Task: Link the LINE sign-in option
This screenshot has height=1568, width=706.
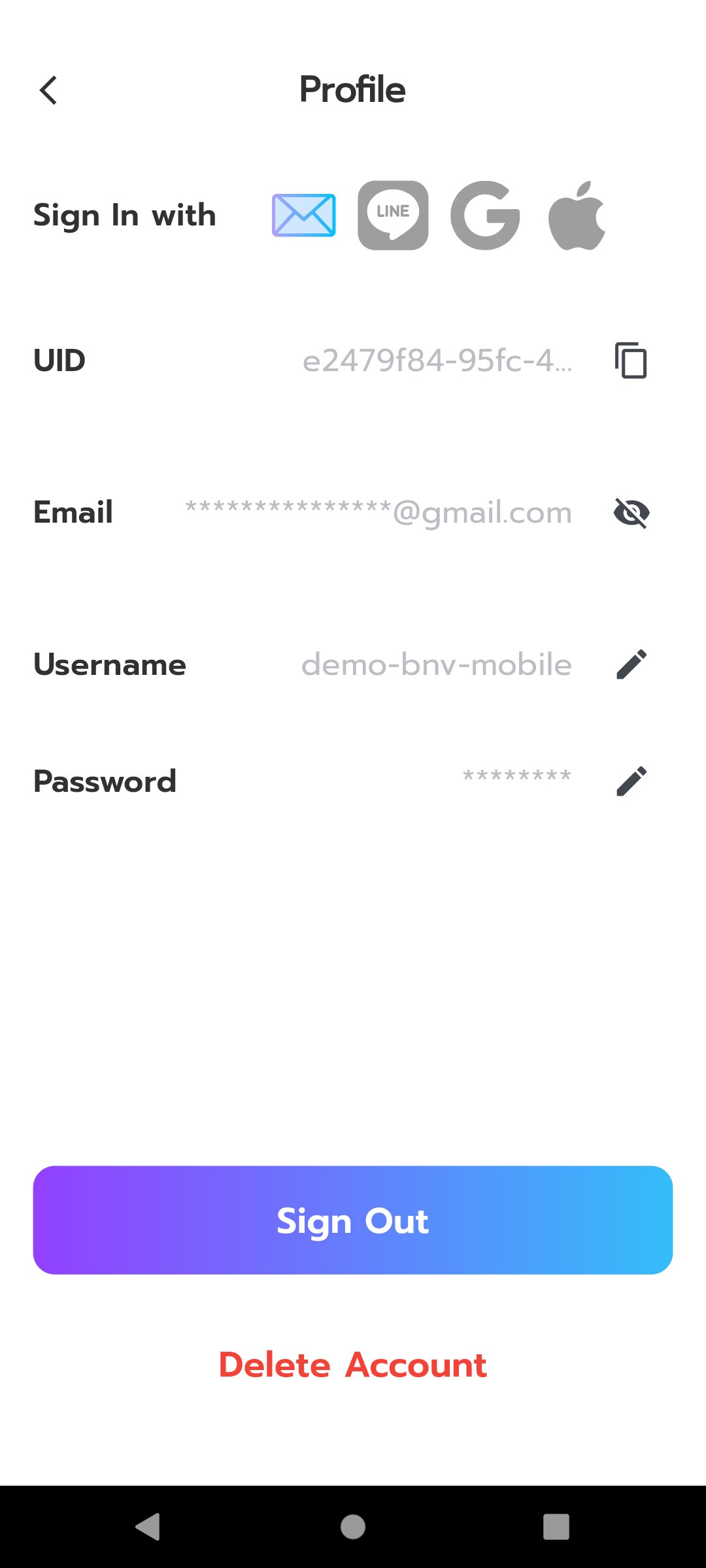Action: [393, 215]
